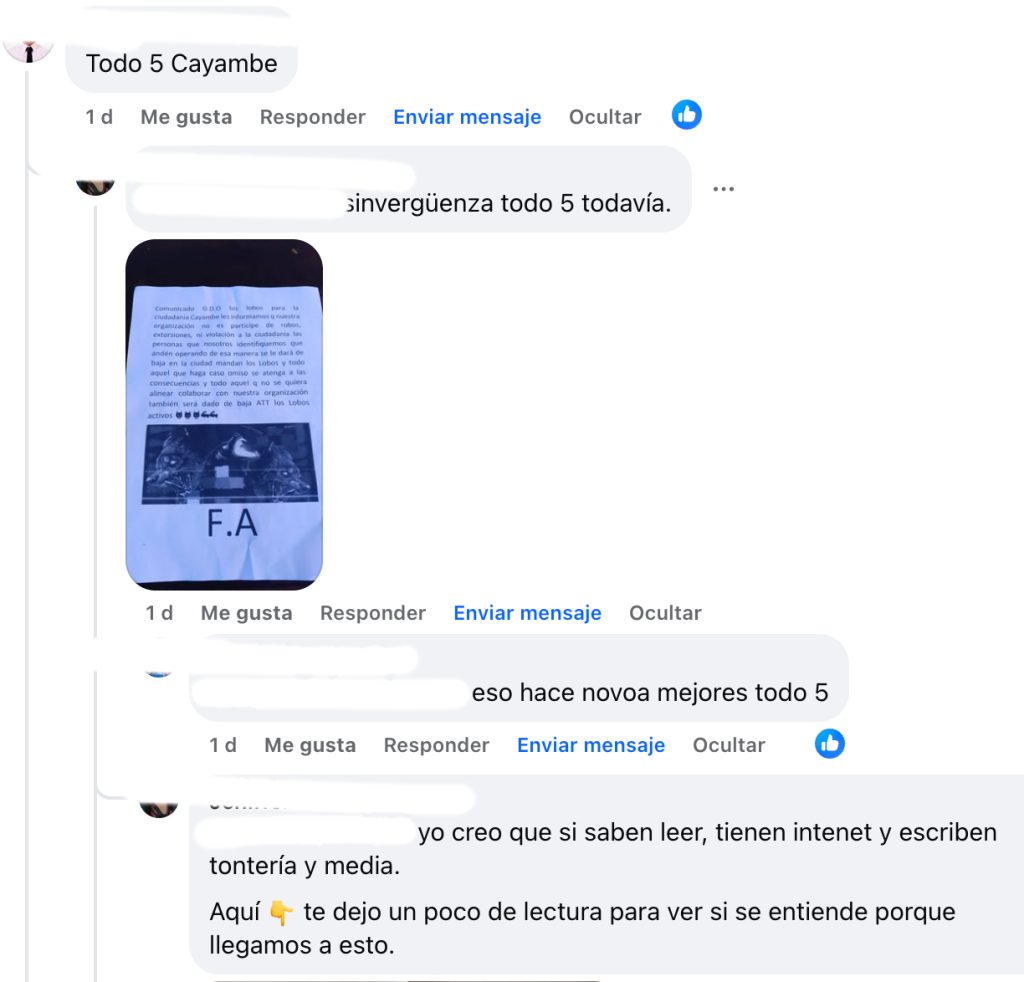The image size is (1024, 982).
Task: Reply to the 'eso hace novoa mejores' comment
Action: tap(436, 745)
